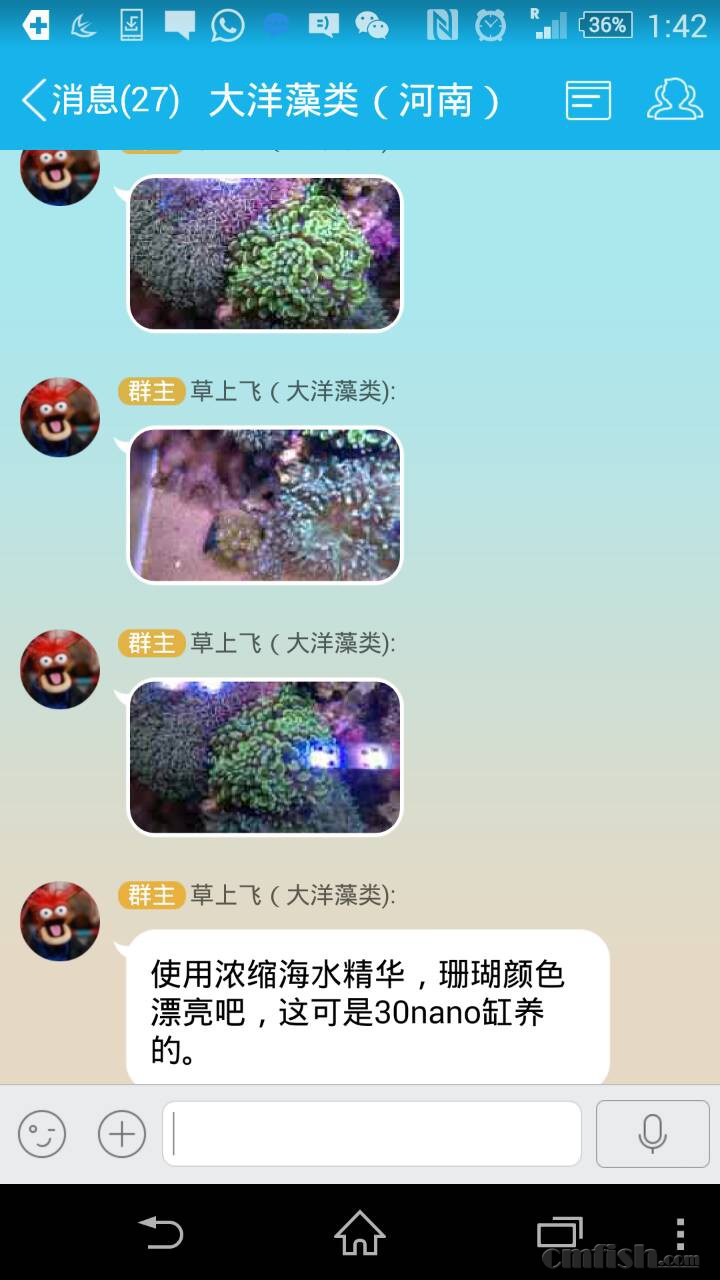Open the group notice board icon
Viewport: 720px width, 1280px height.
[588, 100]
